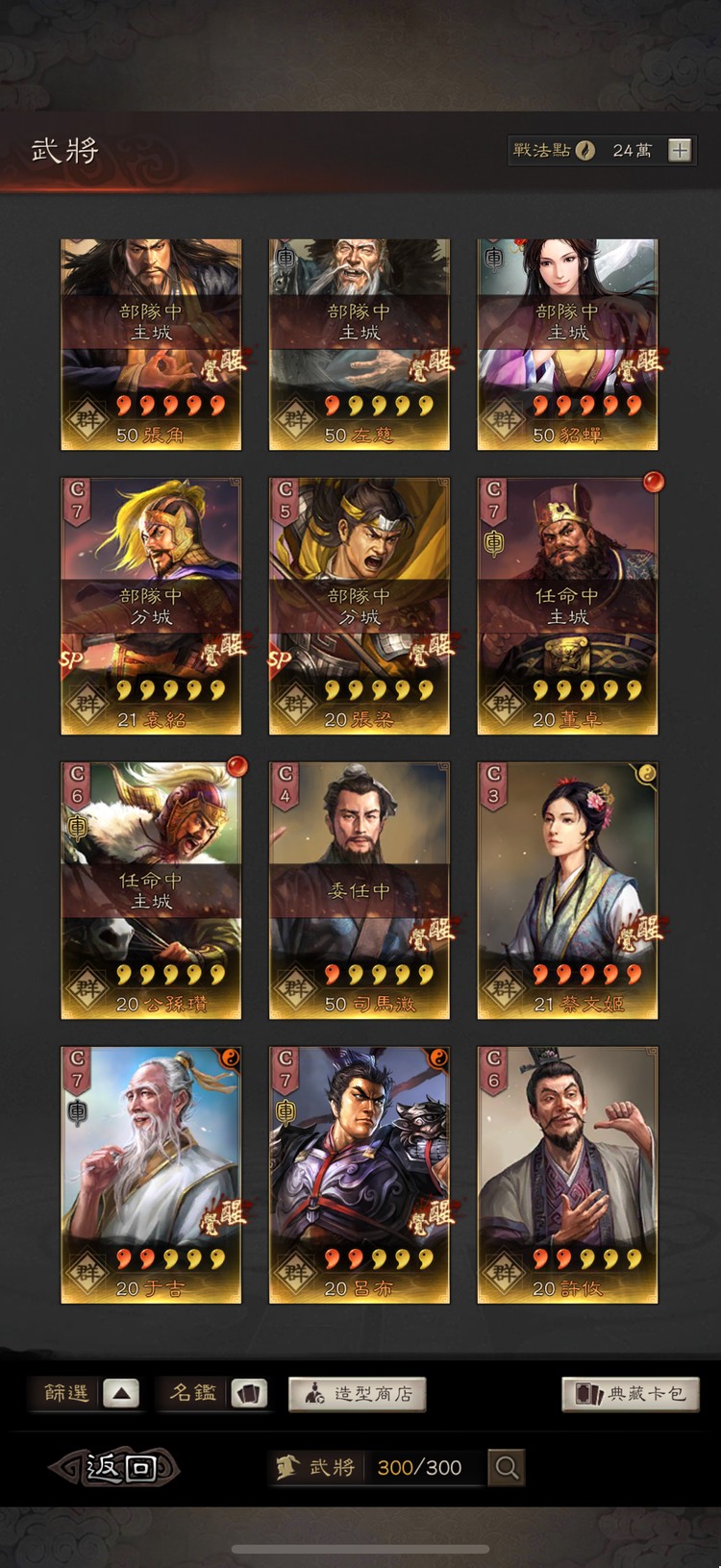
Task: Open the 左慈 general card
Action: click(x=359, y=344)
